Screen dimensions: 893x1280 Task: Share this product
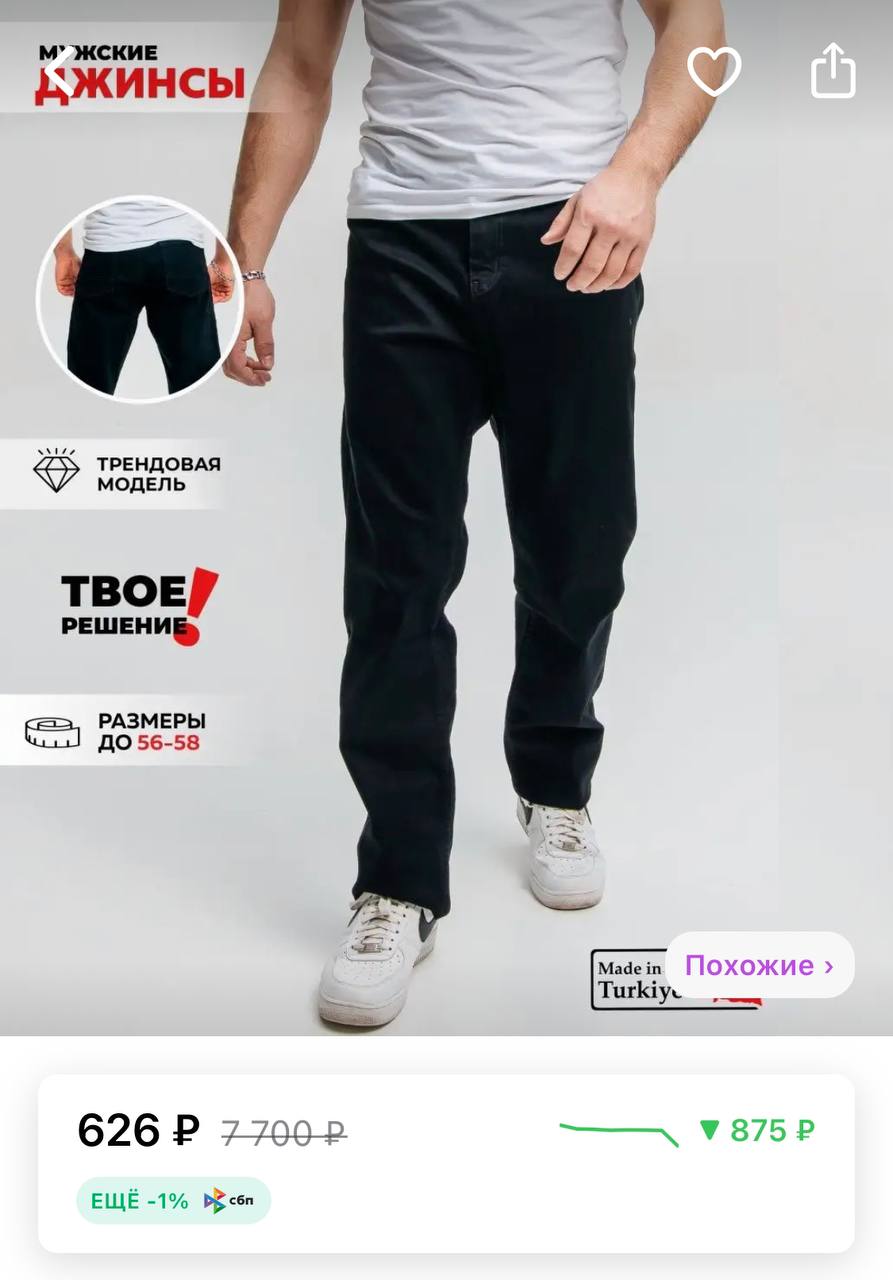click(x=833, y=71)
